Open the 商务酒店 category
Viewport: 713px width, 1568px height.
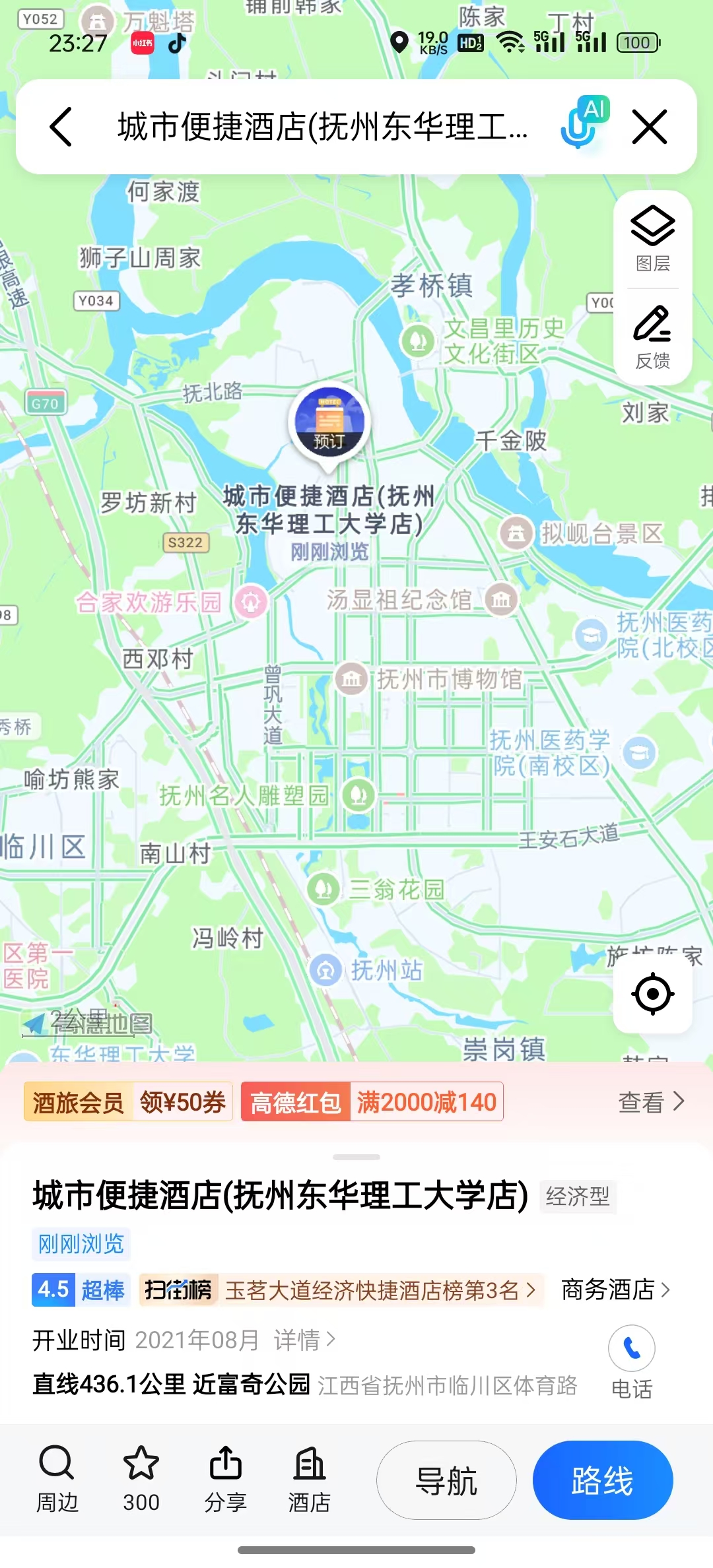click(x=615, y=1290)
